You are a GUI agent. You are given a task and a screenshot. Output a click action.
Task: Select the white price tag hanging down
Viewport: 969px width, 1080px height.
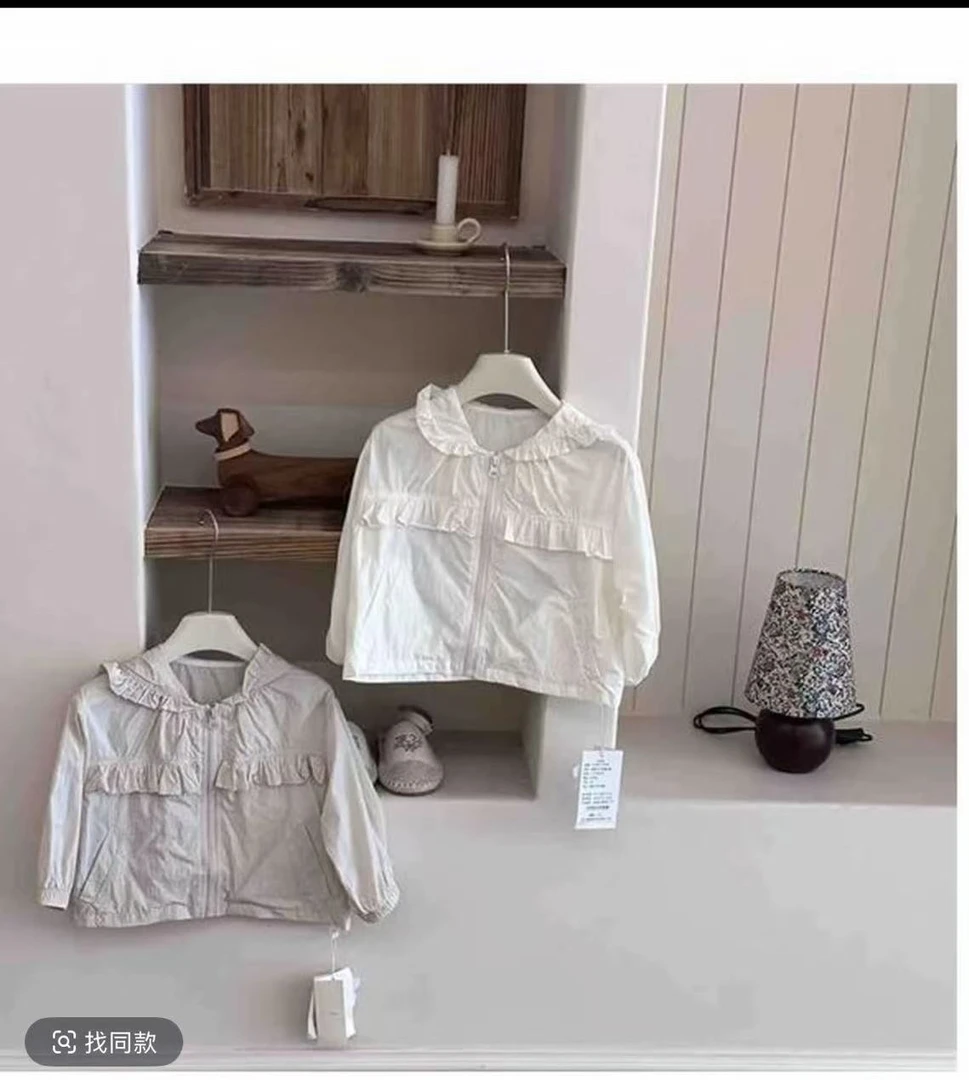[598, 790]
